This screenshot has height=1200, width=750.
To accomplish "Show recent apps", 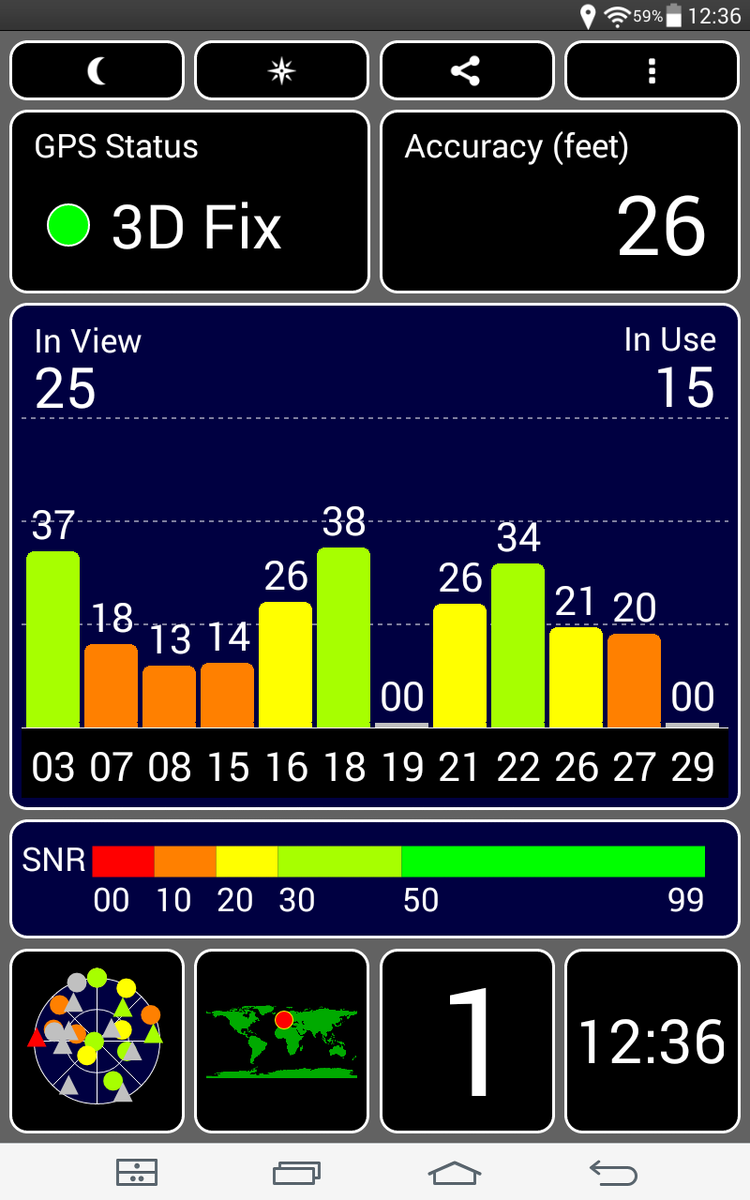I will 297,1172.
